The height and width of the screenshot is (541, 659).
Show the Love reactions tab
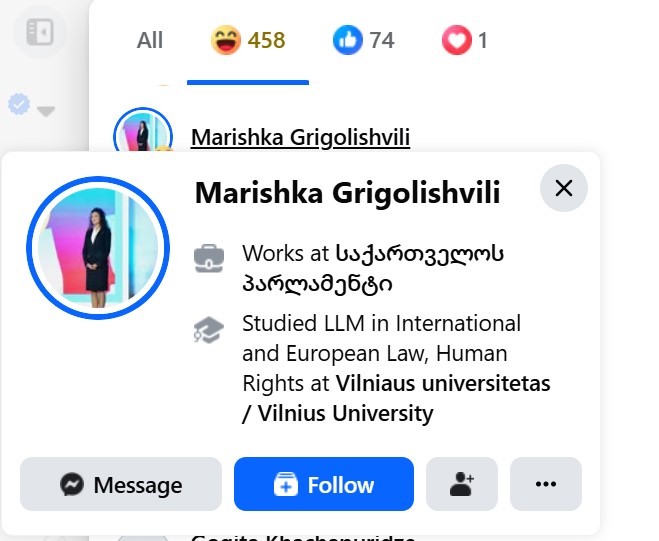tap(465, 41)
